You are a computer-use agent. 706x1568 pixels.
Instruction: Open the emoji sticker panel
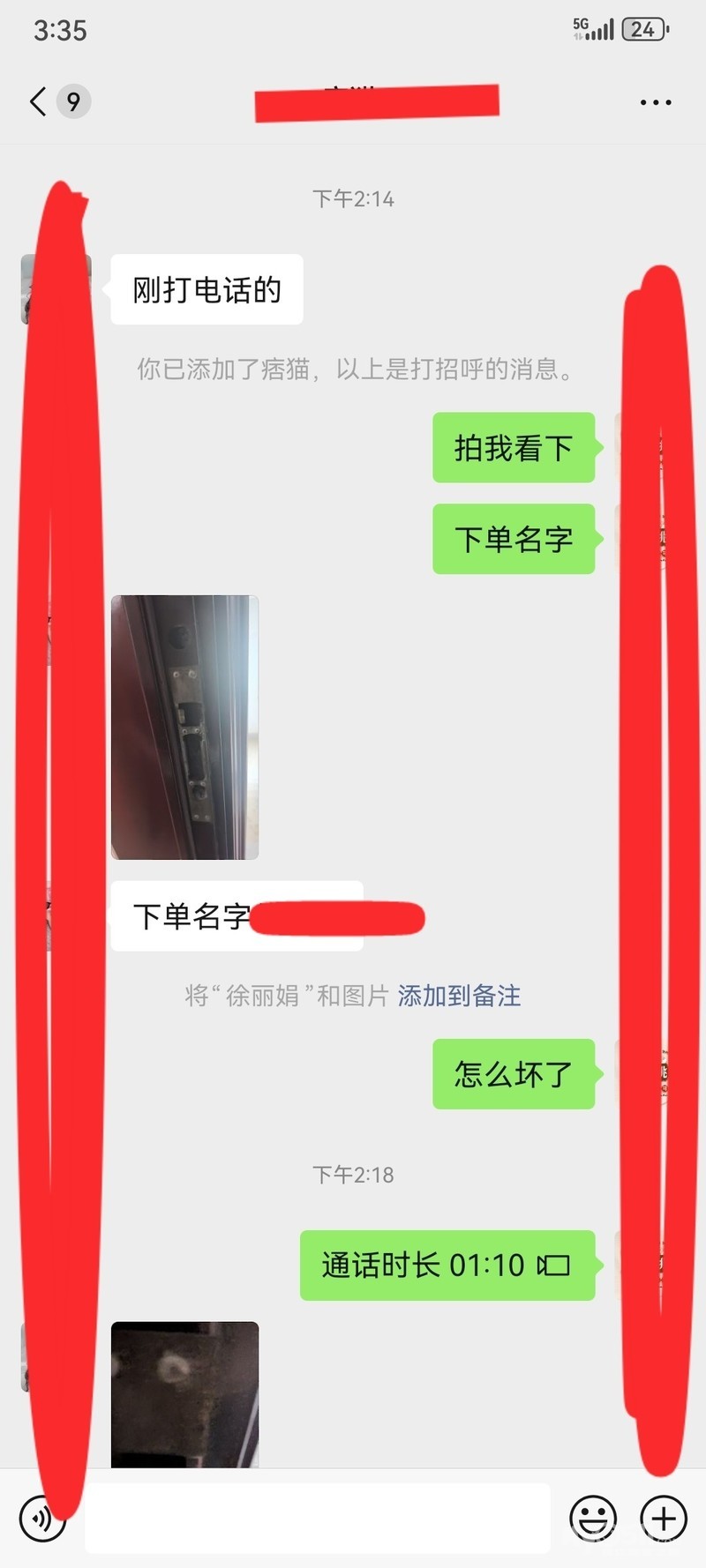tap(592, 1518)
